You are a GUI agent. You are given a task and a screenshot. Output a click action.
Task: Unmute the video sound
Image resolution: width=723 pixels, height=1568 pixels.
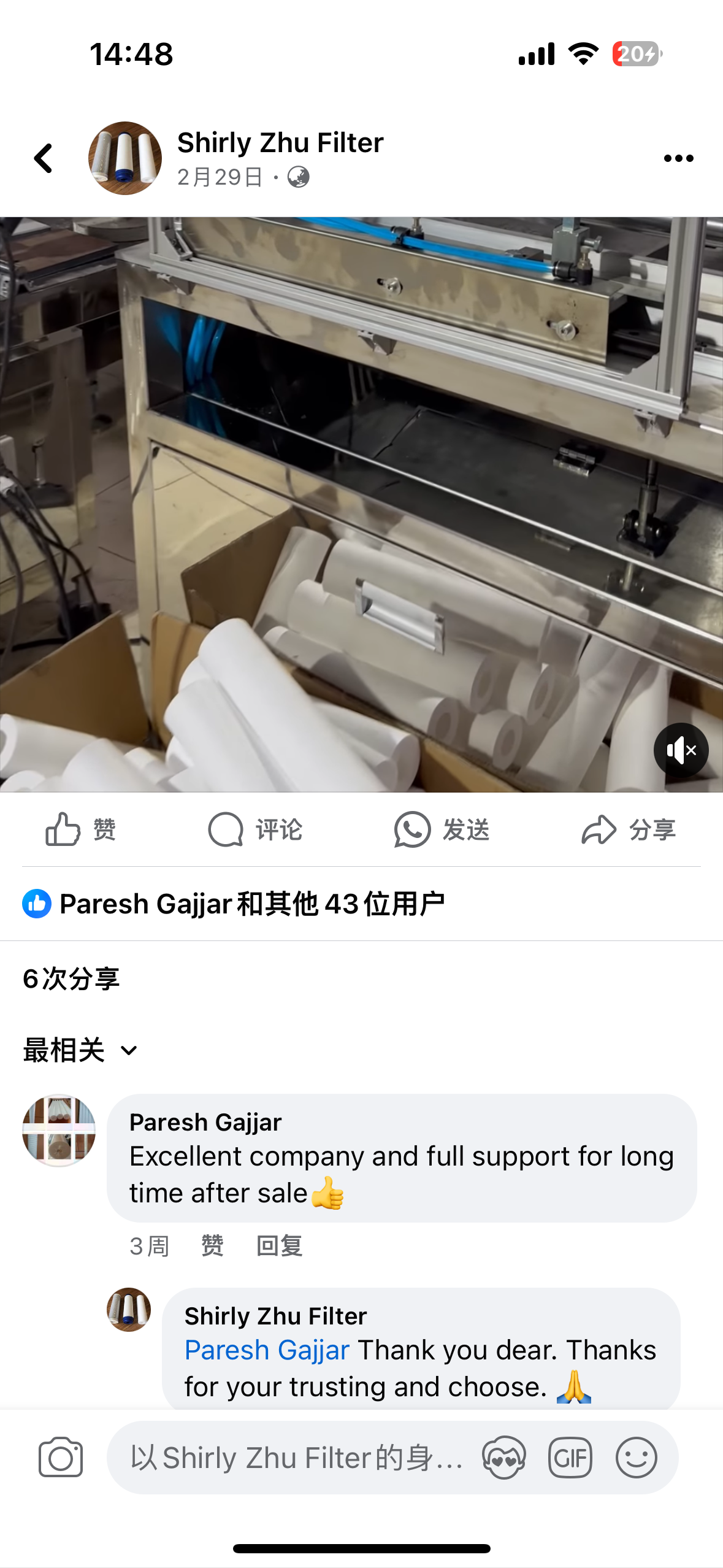(x=681, y=750)
